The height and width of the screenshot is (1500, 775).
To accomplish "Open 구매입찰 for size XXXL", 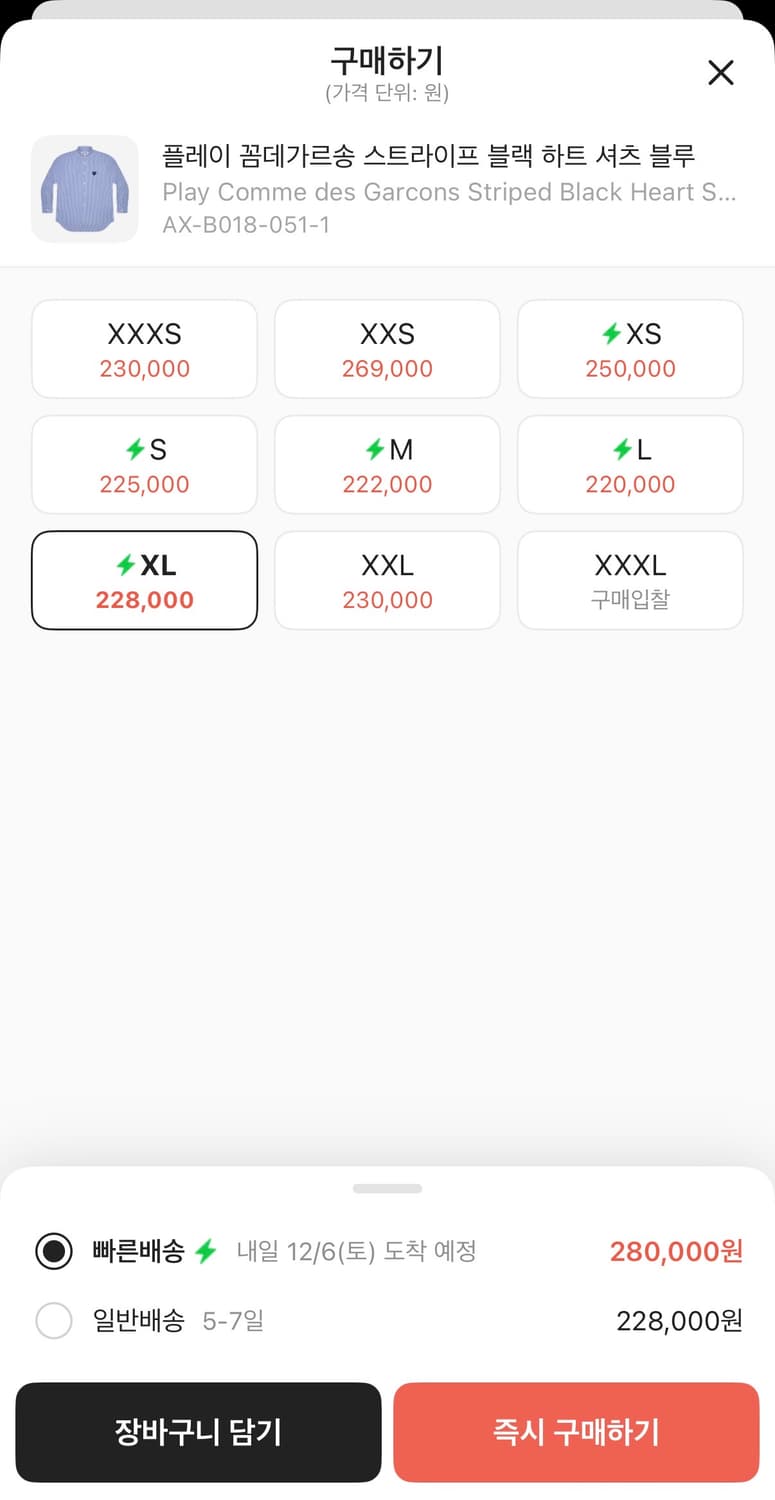I will pos(630,580).
